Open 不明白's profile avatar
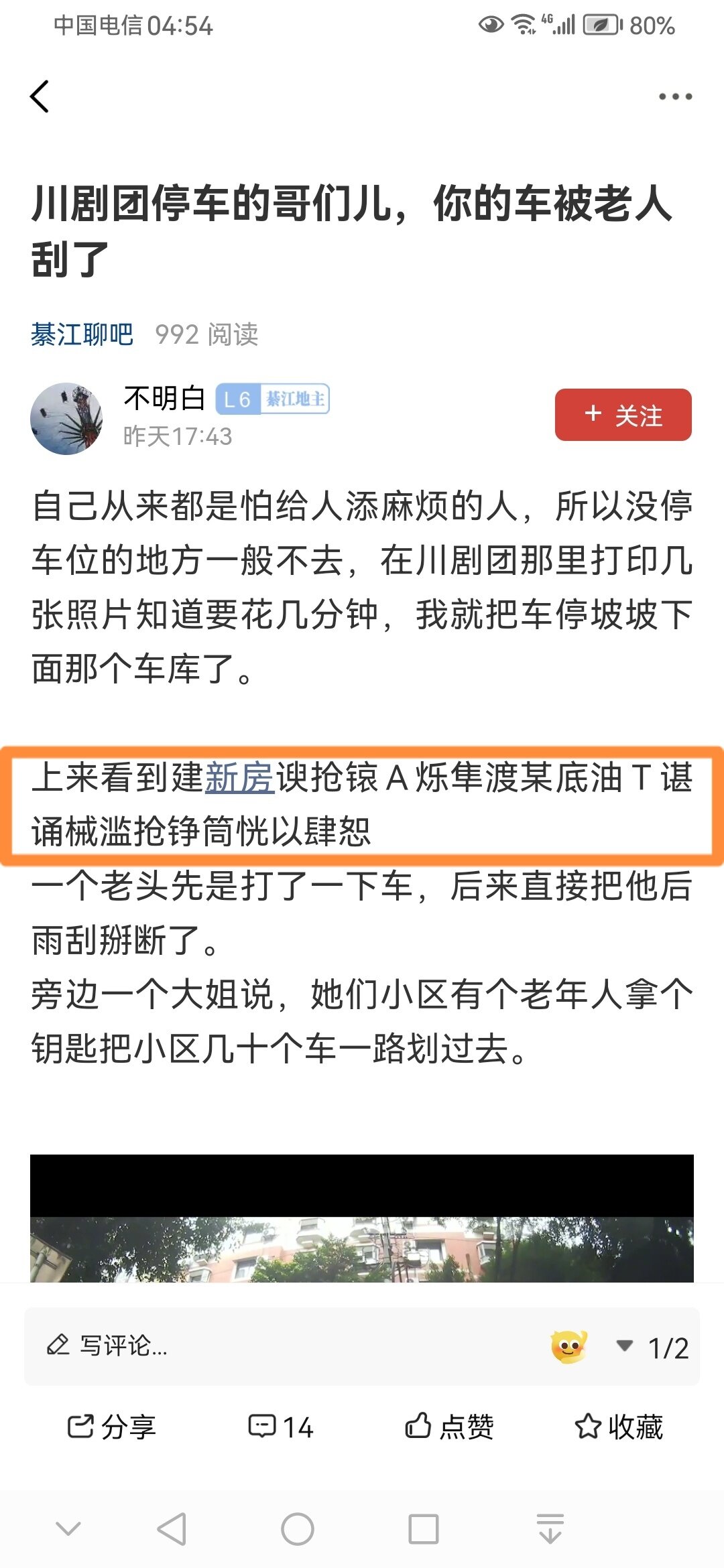This screenshot has height=1568, width=724. click(x=66, y=419)
